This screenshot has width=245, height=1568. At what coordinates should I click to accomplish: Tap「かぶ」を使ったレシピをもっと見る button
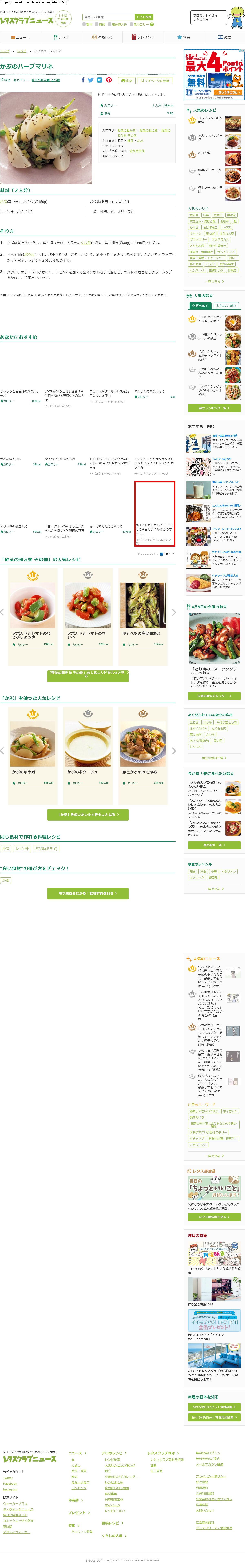[x=88, y=814]
